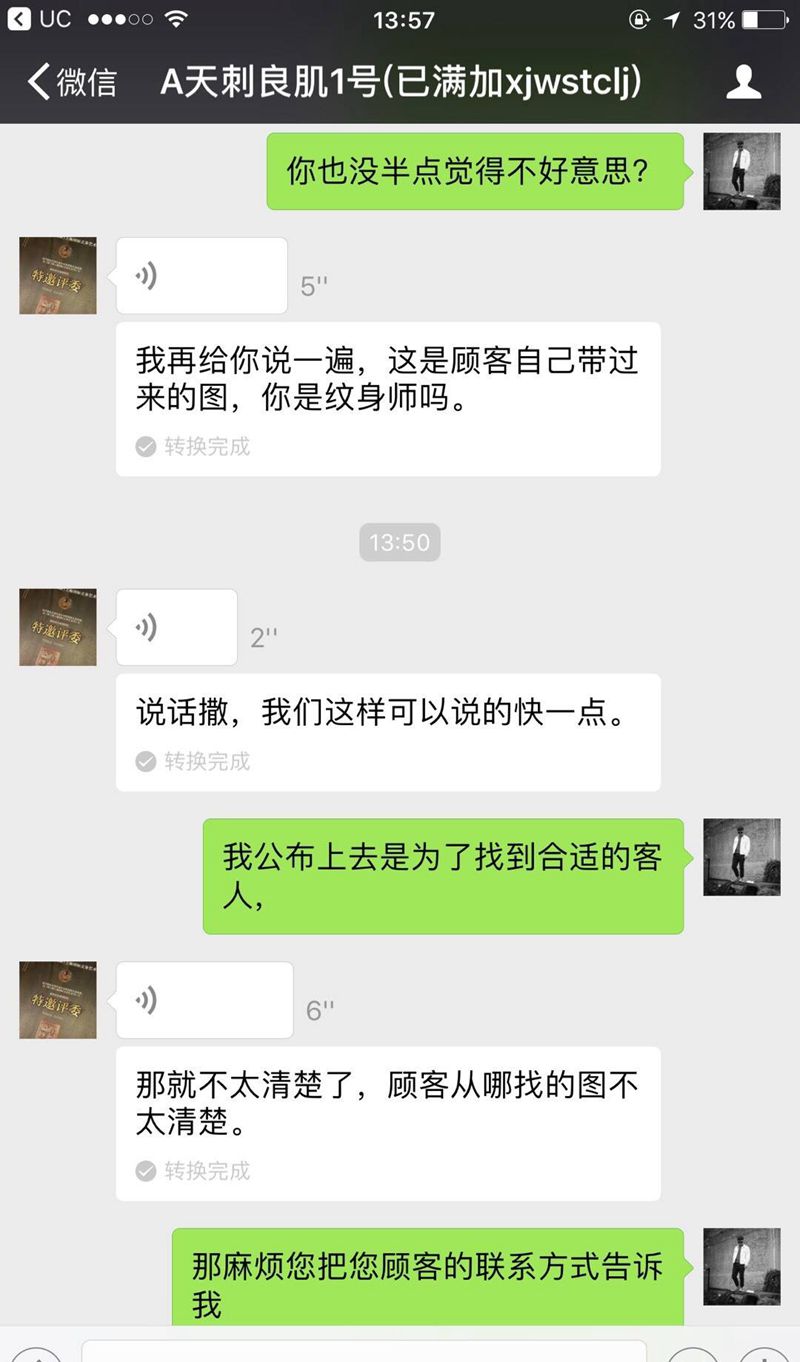Return to UC browser from the status bar
This screenshot has height=1362, width=800.
pyautogui.click(x=40, y=19)
